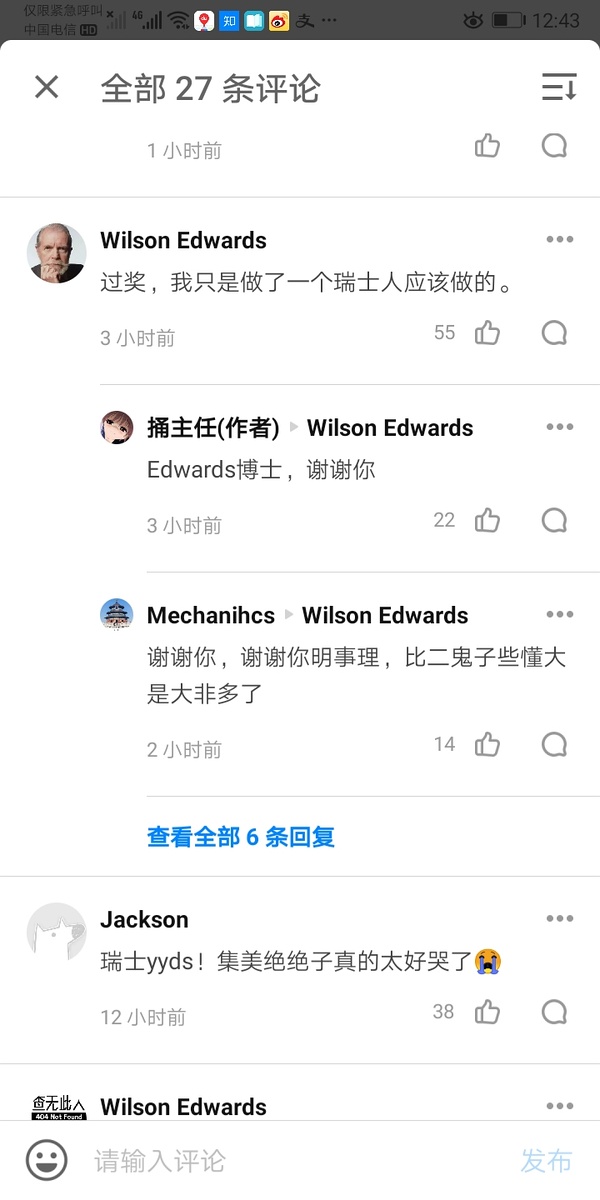Open more options on Jackson's comment
Image resolution: width=600 pixels, height=1200 pixels.
[559, 919]
